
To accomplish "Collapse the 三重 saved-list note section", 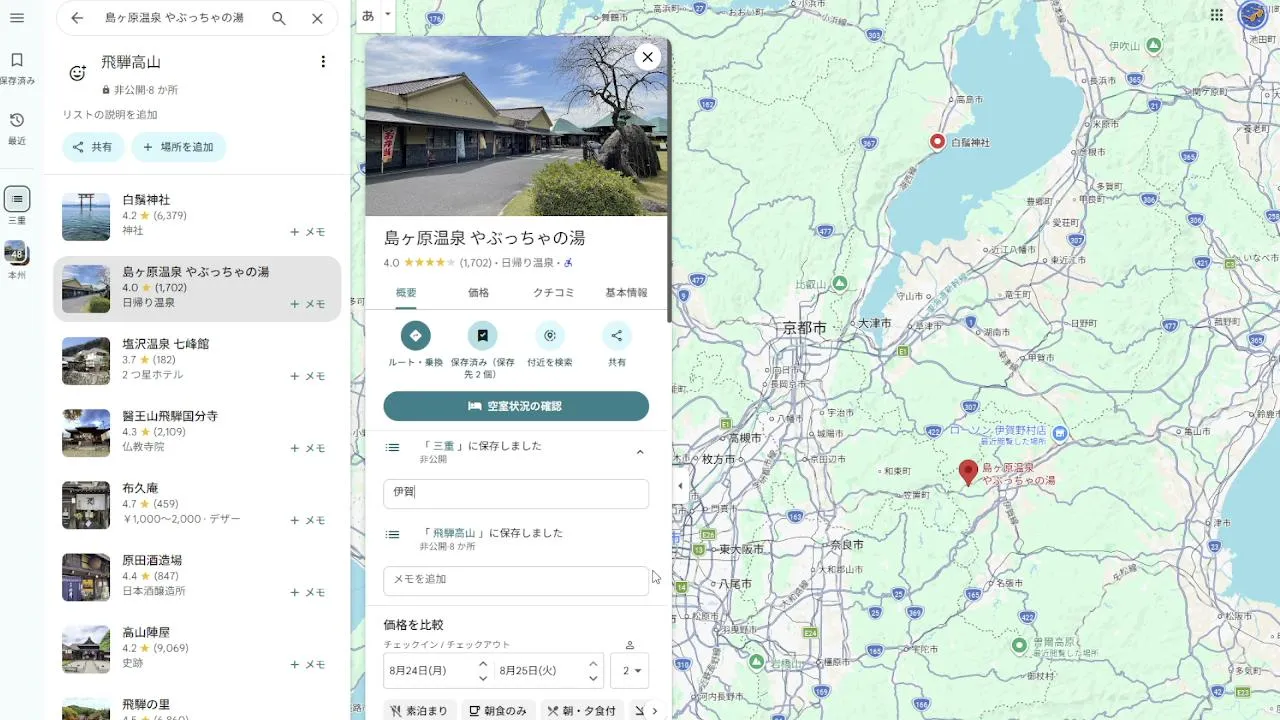I will [x=640, y=452].
